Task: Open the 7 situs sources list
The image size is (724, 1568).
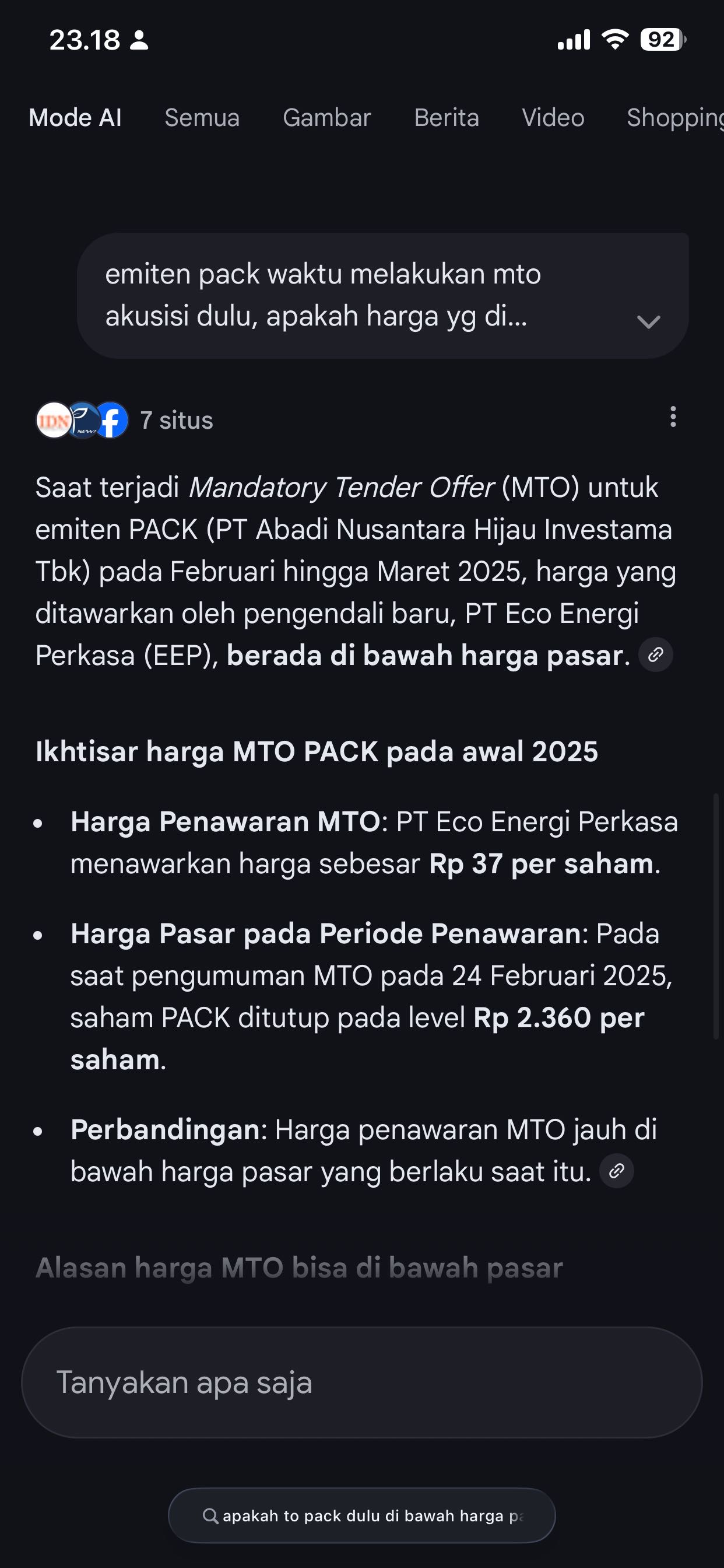Action: pyautogui.click(x=125, y=420)
